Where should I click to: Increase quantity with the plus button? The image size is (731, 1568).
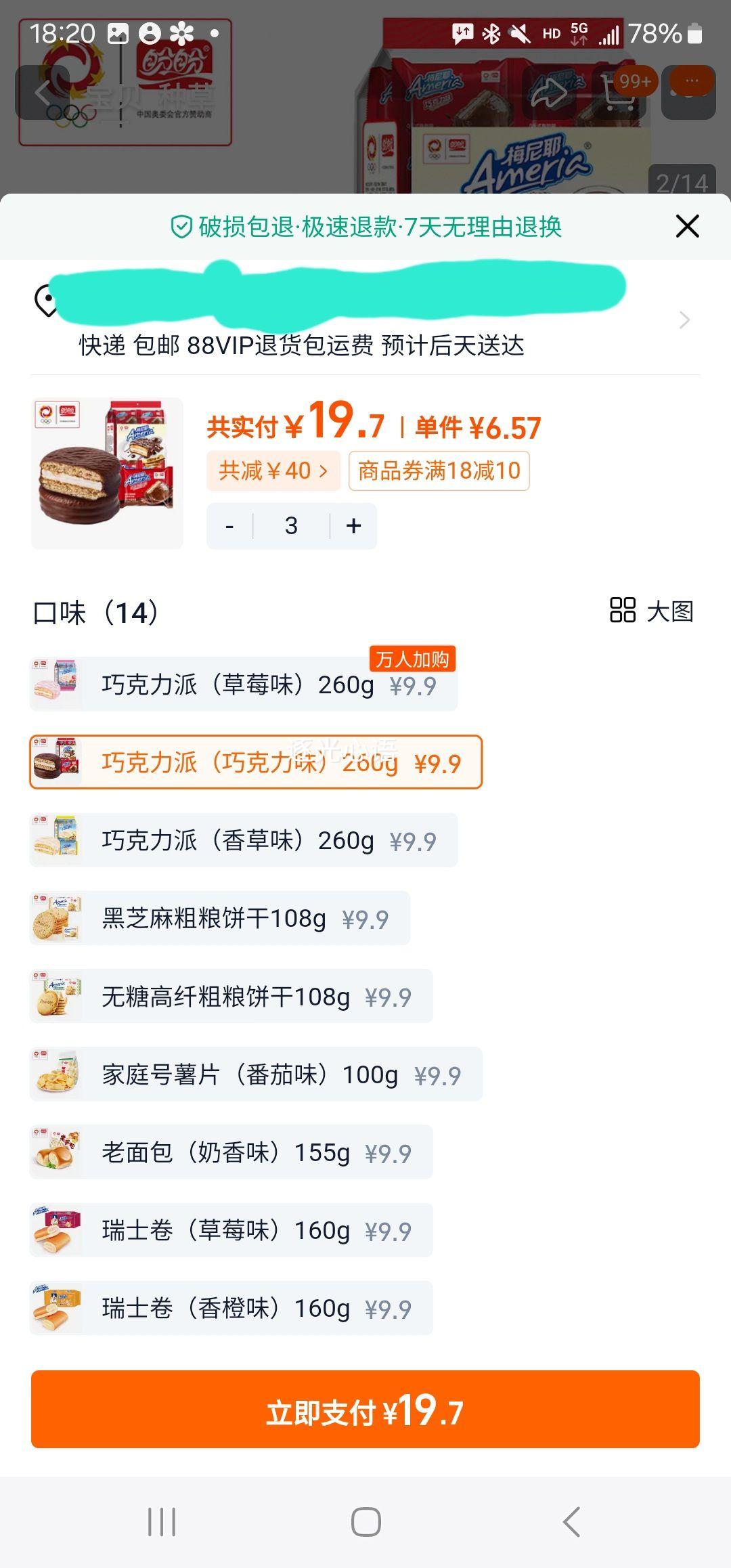point(353,526)
